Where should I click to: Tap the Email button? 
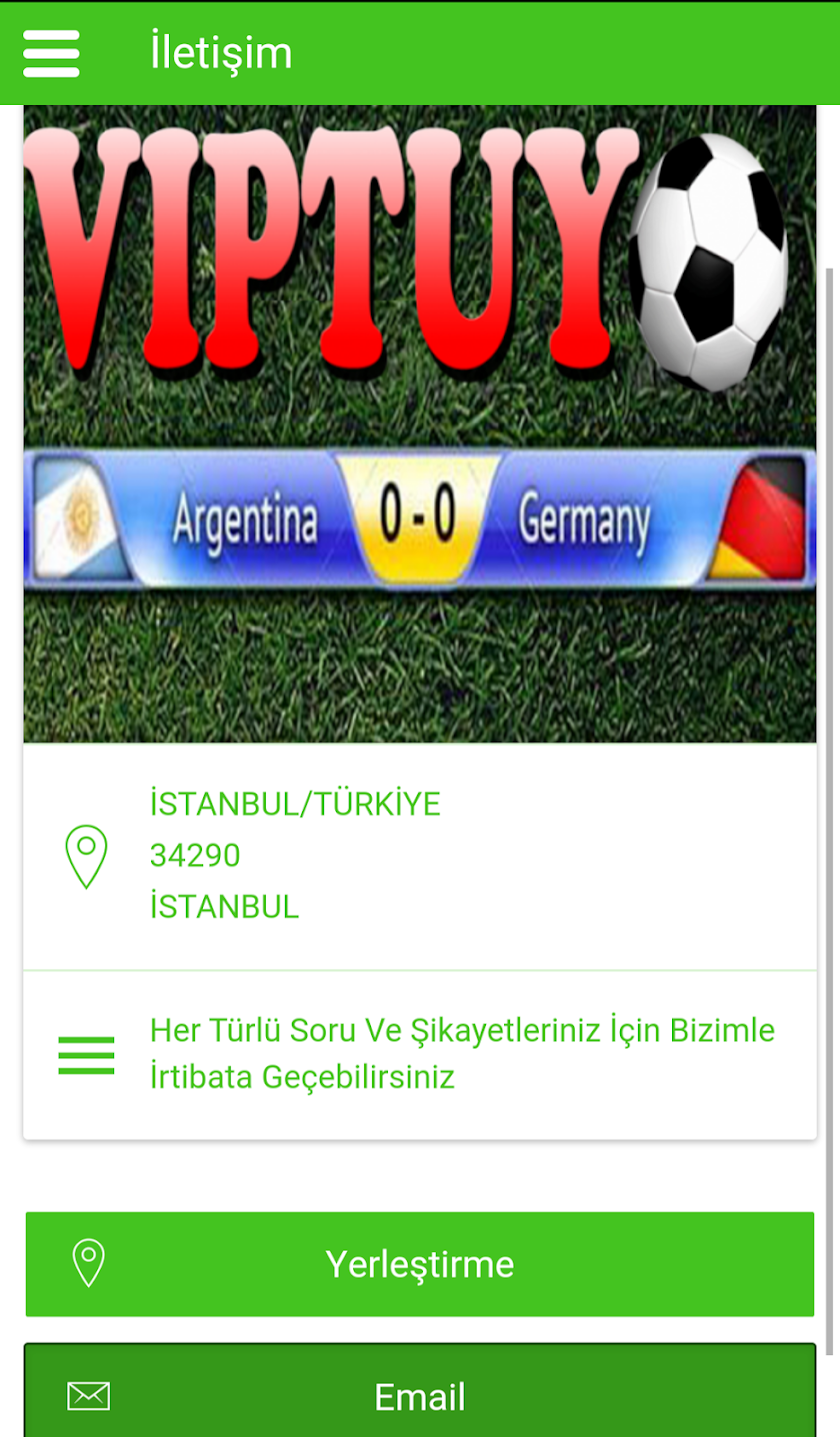click(420, 1390)
